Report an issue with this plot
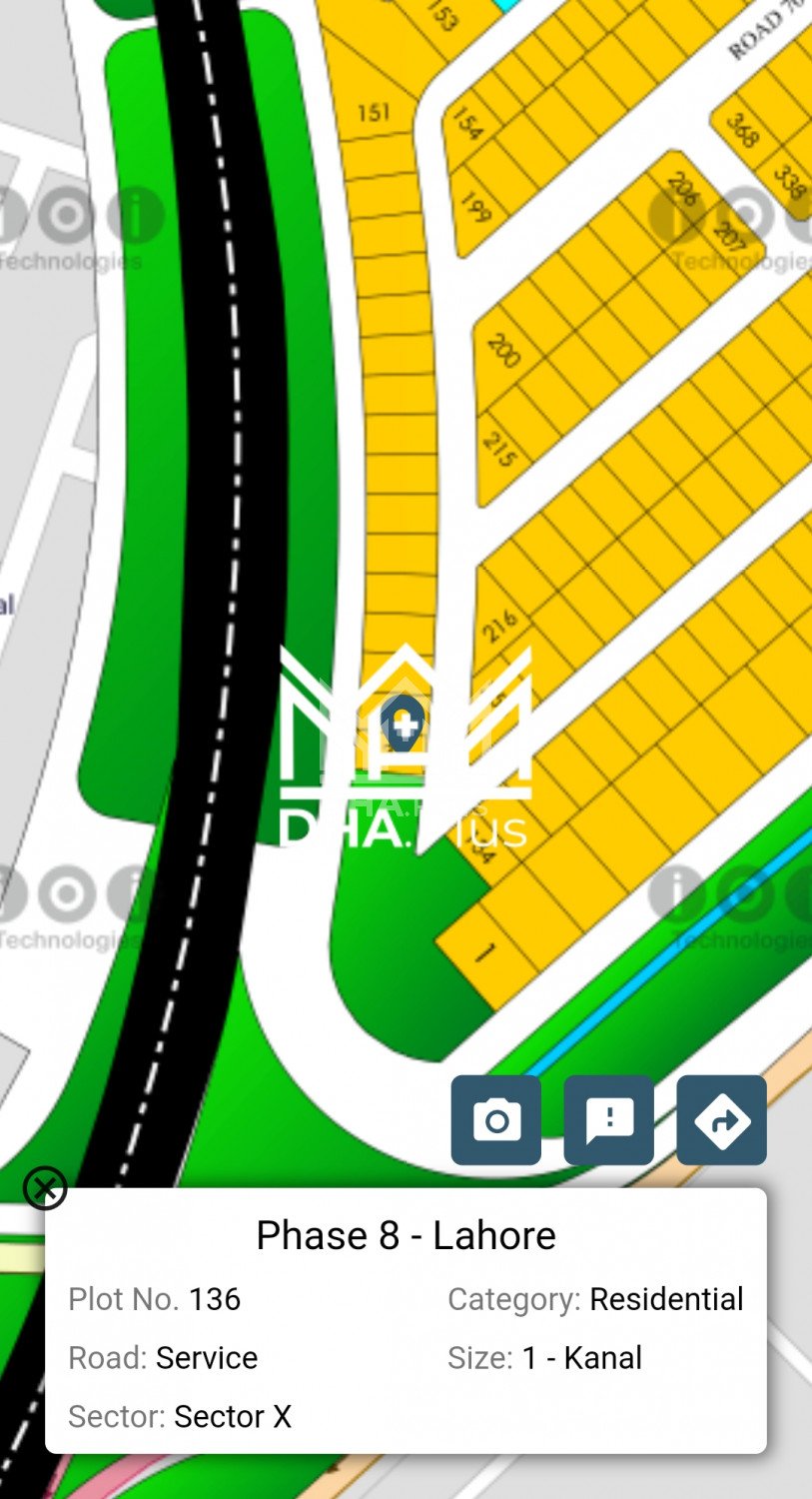 [608, 1120]
